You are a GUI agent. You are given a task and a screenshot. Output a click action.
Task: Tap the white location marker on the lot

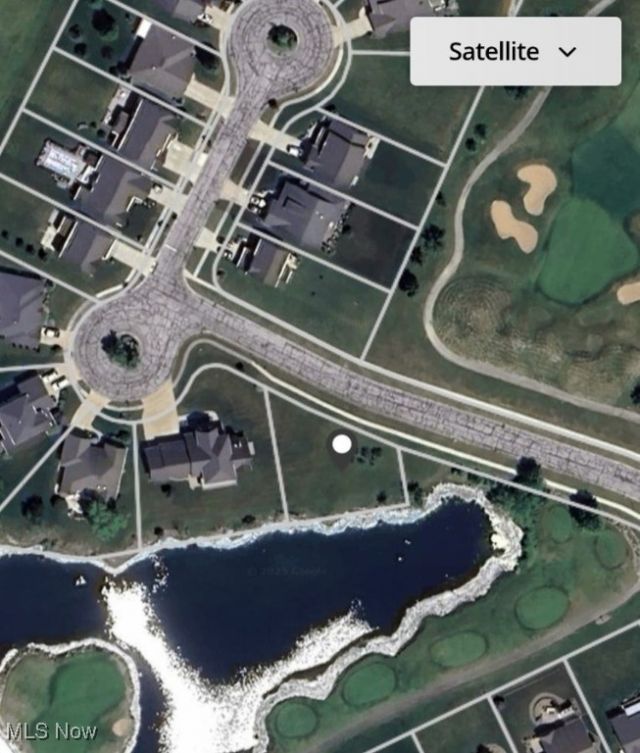click(342, 443)
